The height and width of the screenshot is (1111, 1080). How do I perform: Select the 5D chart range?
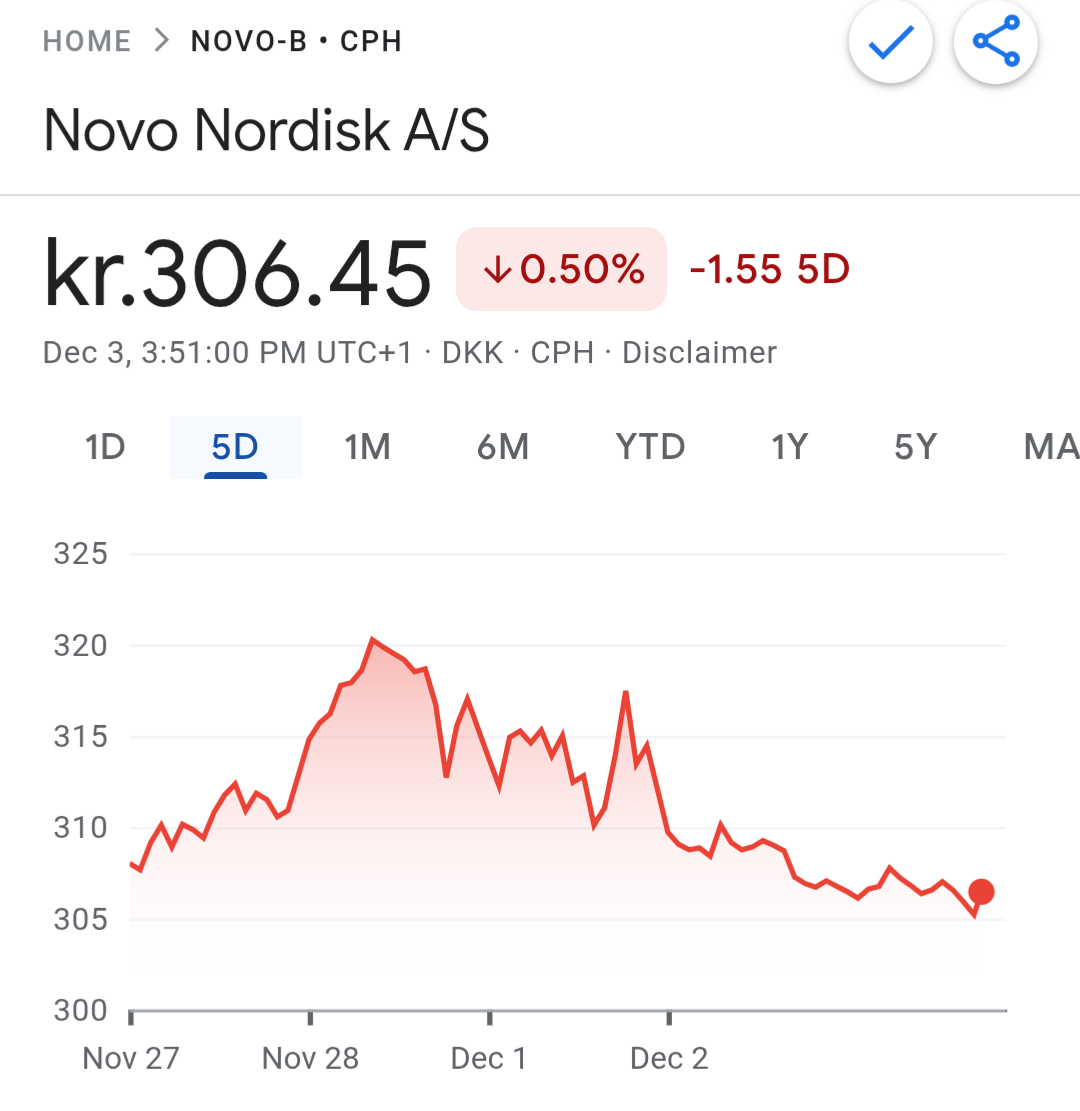pyautogui.click(x=235, y=447)
